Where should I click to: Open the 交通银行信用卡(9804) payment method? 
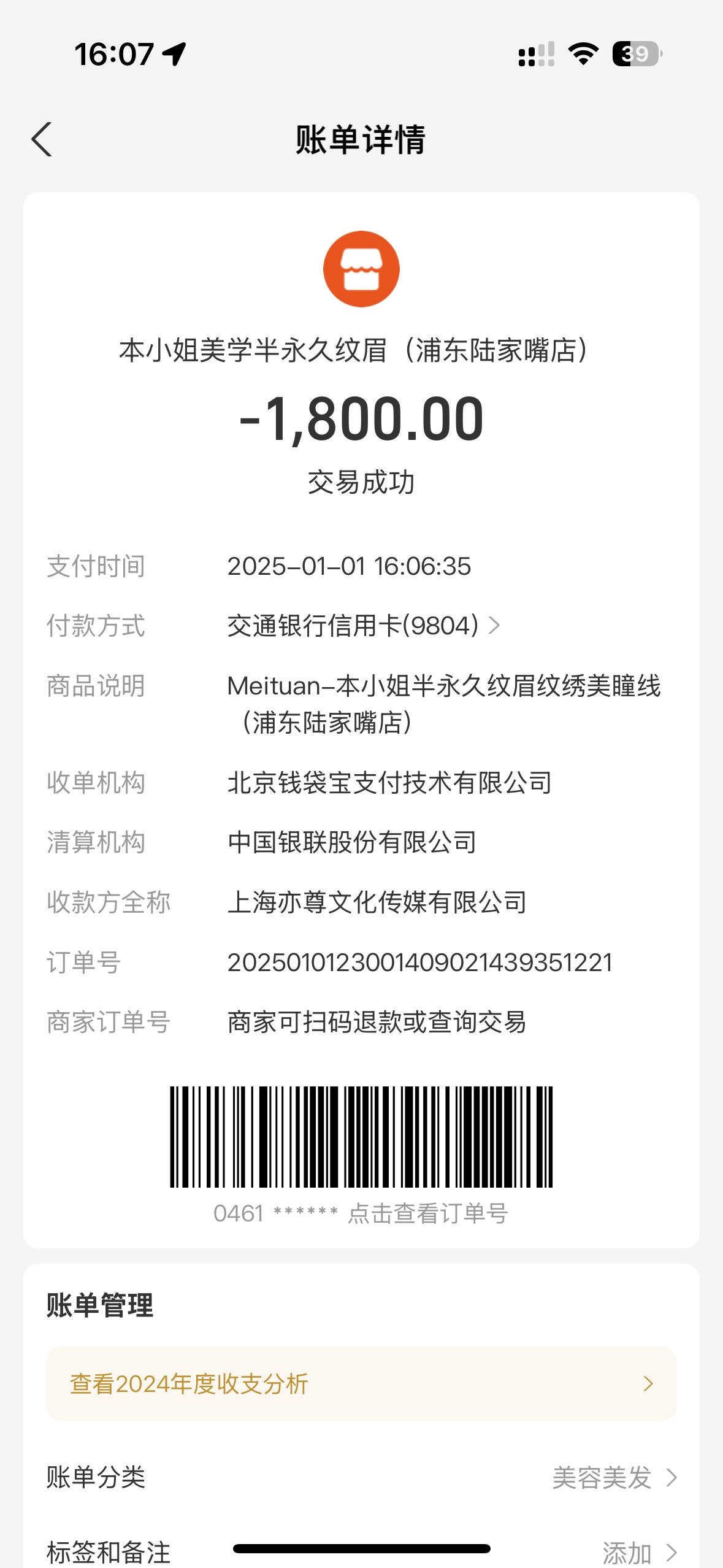tap(364, 626)
